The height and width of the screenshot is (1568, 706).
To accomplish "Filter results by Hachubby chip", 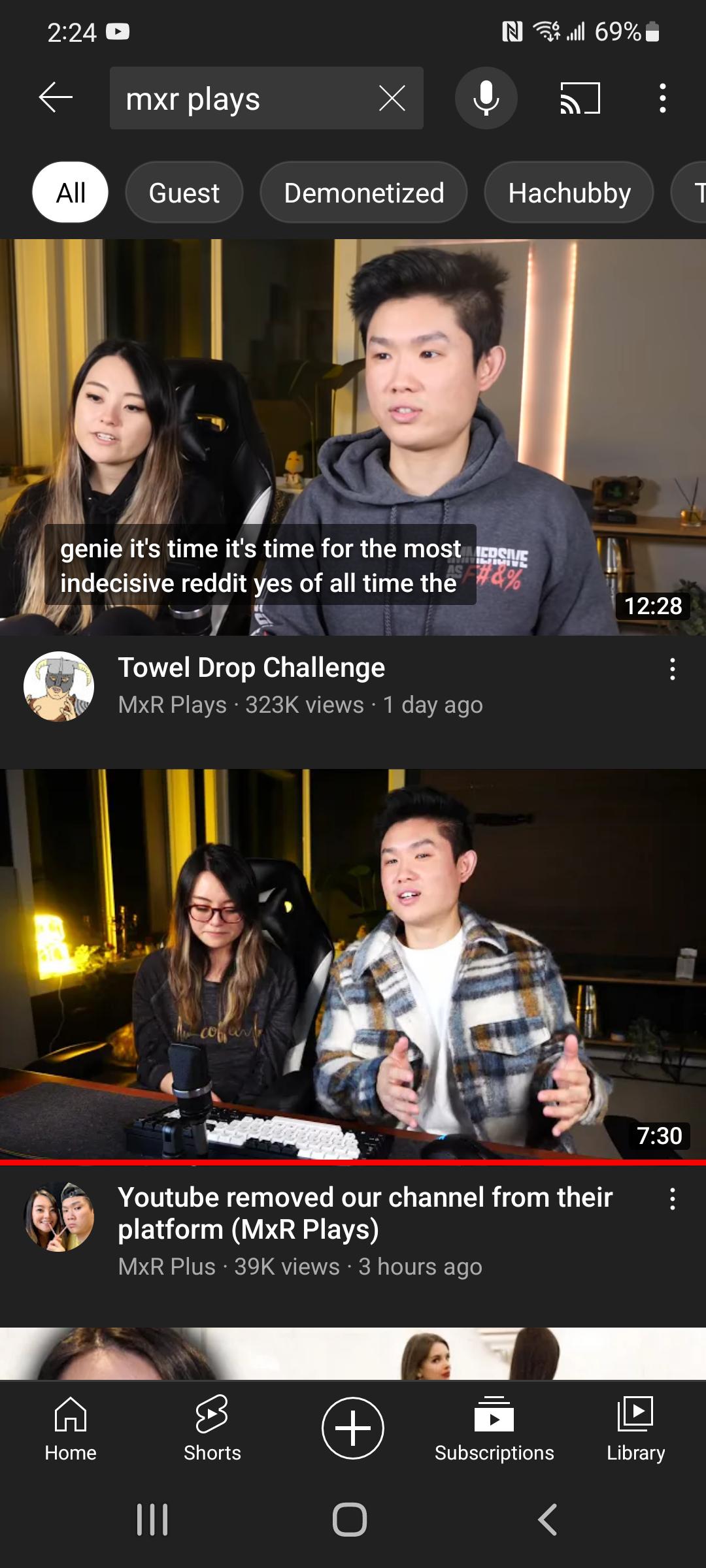I will coord(569,193).
